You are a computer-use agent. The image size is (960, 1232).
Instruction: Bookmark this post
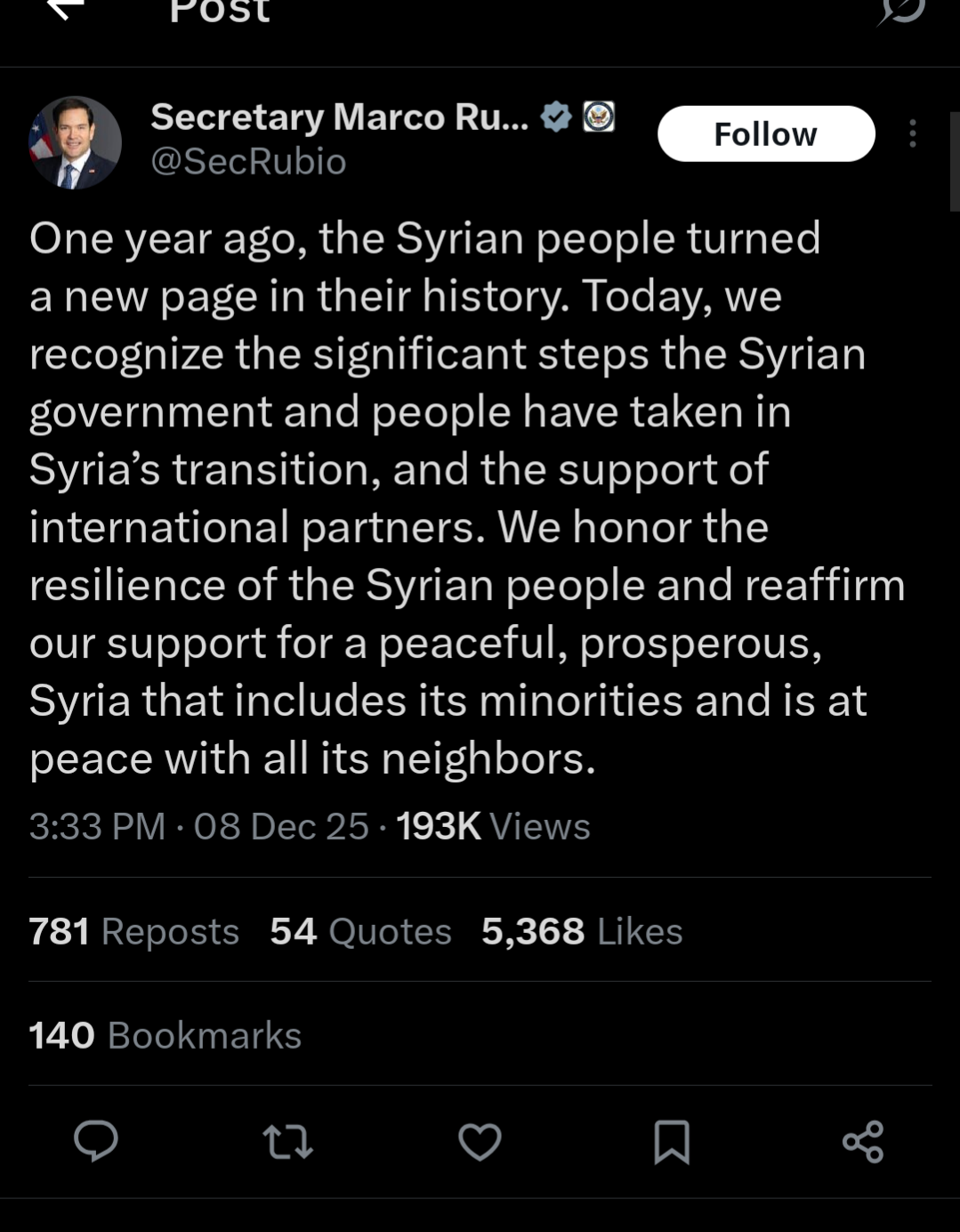pos(672,1141)
